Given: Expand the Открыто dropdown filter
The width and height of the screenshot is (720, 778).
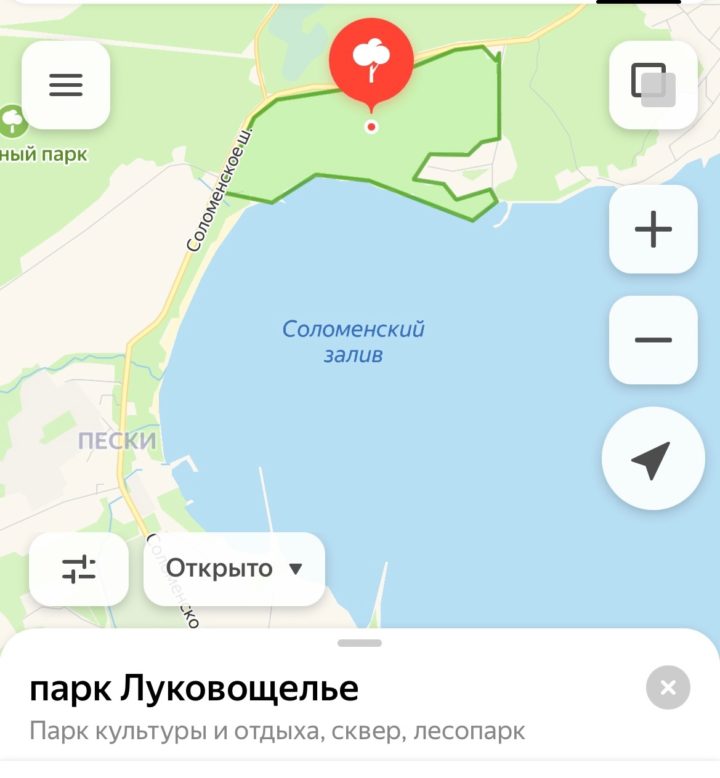Looking at the screenshot, I should (234, 569).
